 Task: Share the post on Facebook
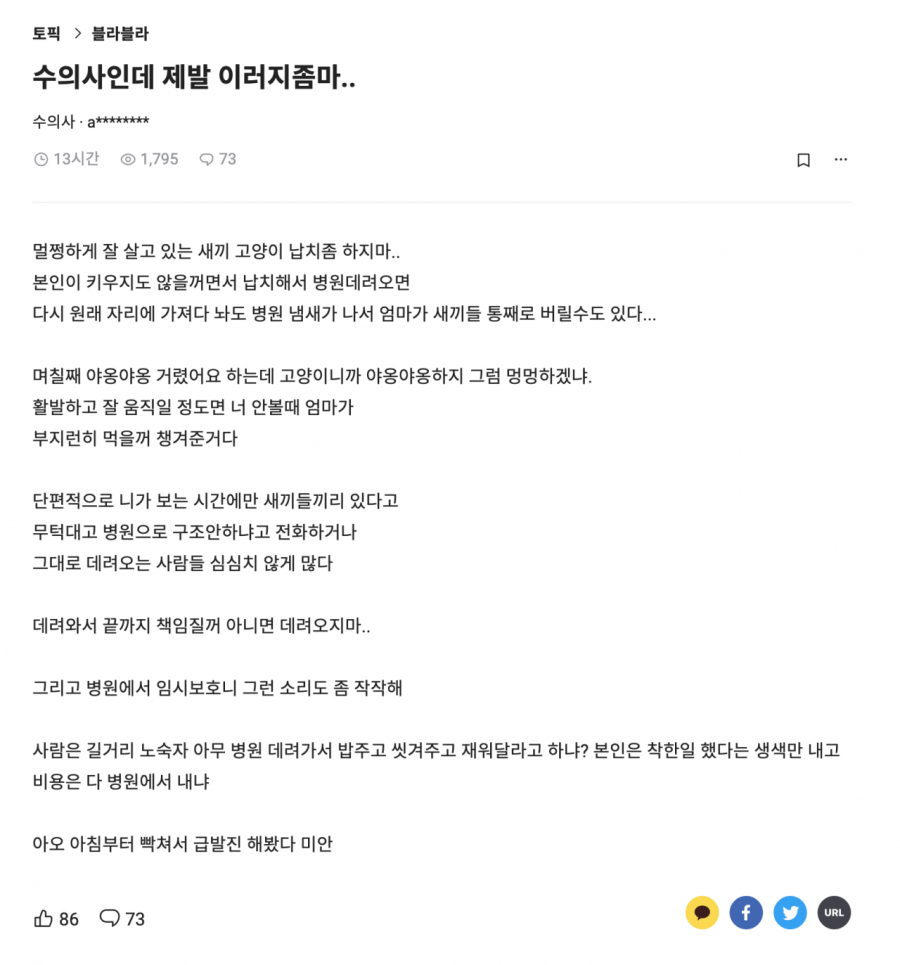pyautogui.click(x=746, y=912)
